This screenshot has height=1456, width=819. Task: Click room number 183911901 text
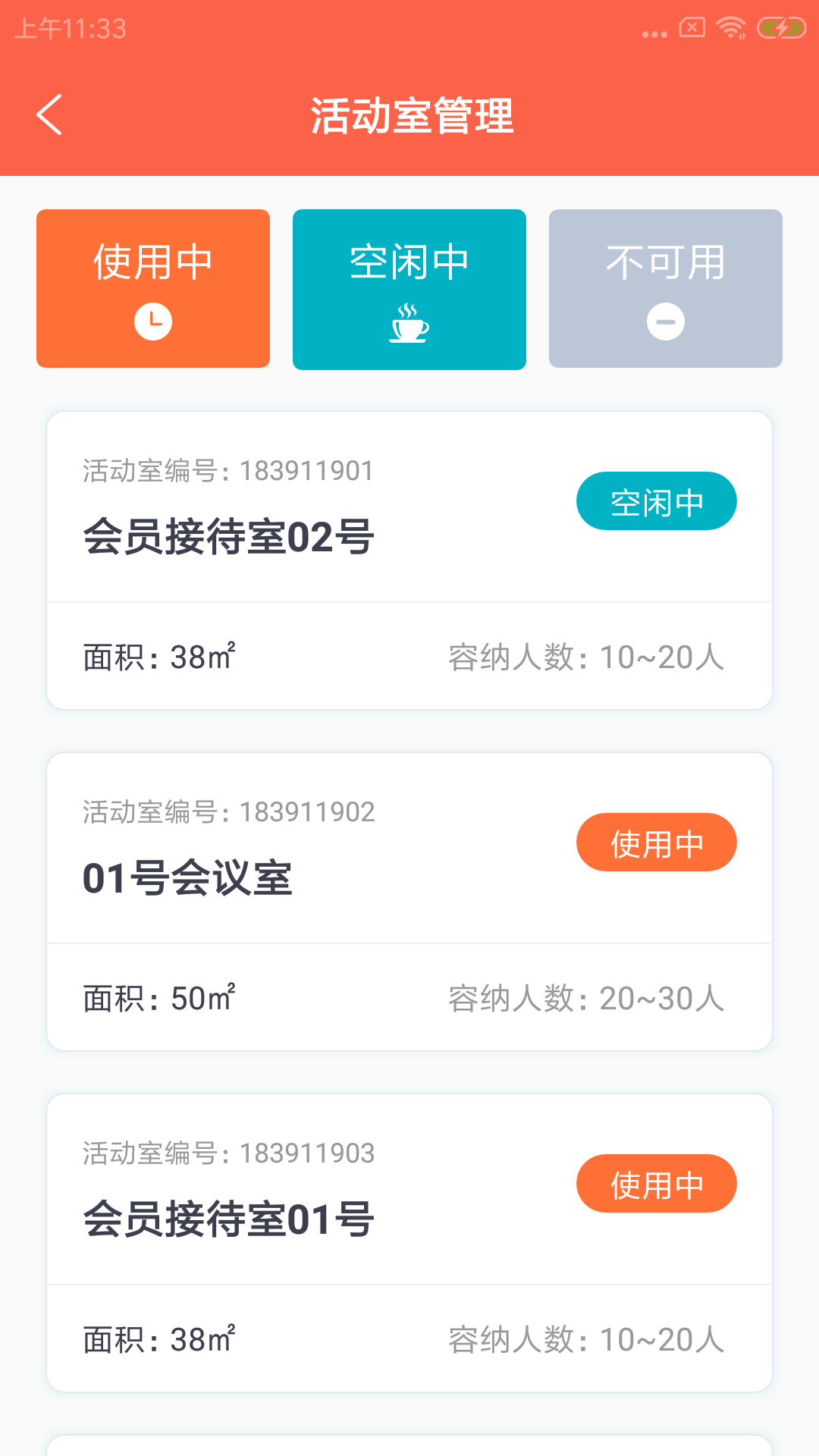pos(227,469)
